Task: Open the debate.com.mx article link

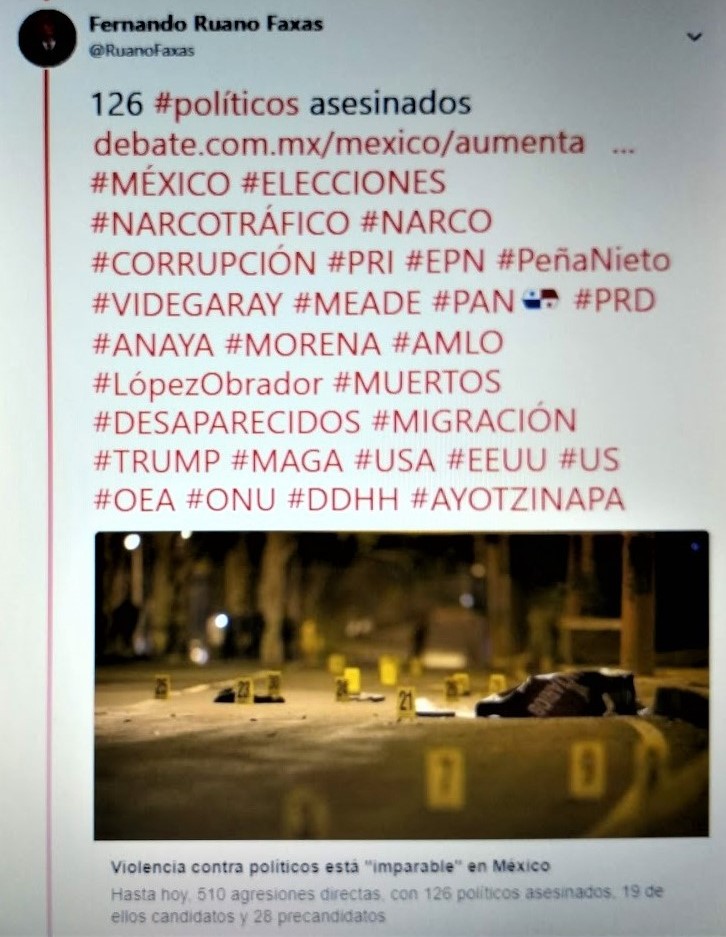Action: pos(339,143)
